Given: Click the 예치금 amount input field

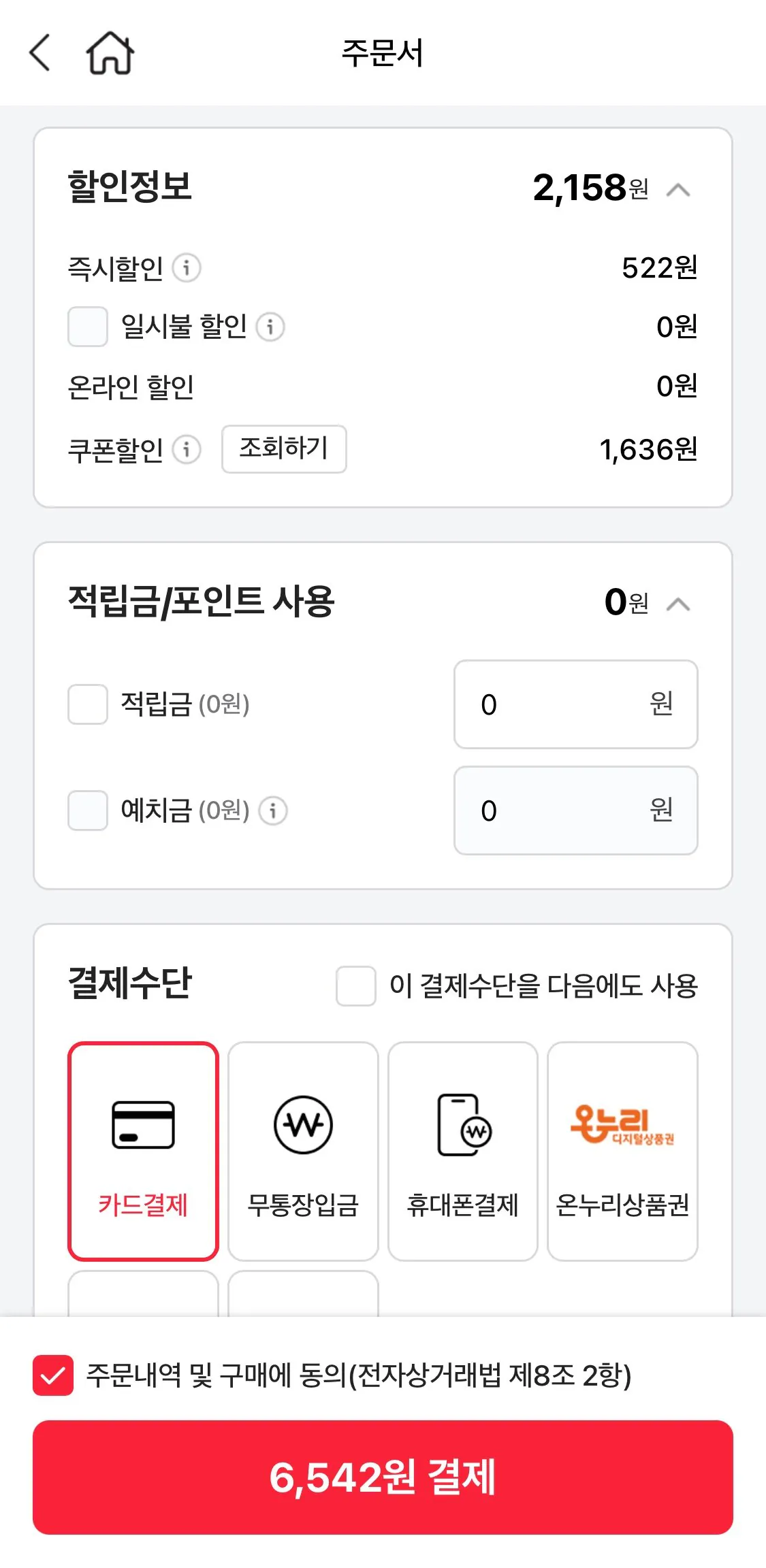Looking at the screenshot, I should (x=575, y=811).
